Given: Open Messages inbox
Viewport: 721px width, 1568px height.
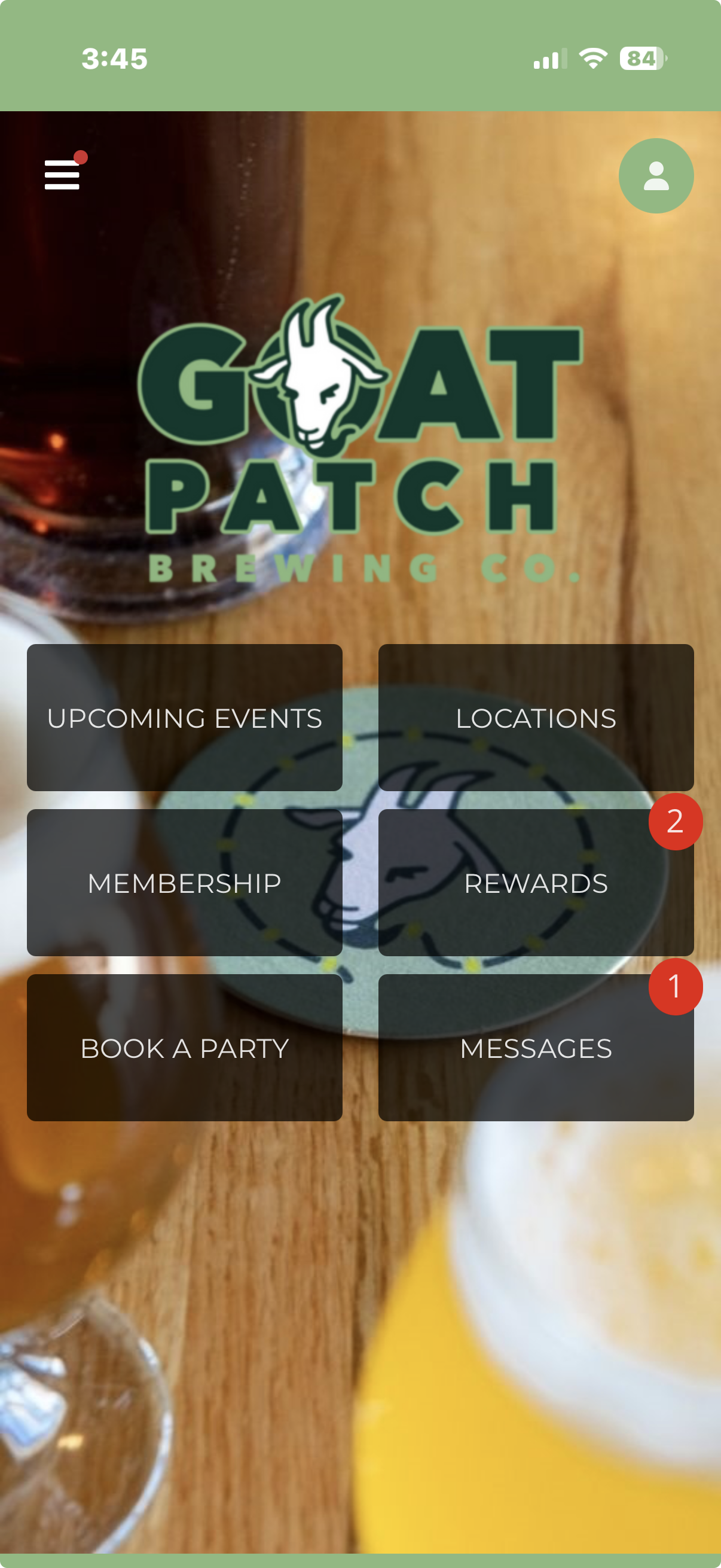Looking at the screenshot, I should point(536,1048).
